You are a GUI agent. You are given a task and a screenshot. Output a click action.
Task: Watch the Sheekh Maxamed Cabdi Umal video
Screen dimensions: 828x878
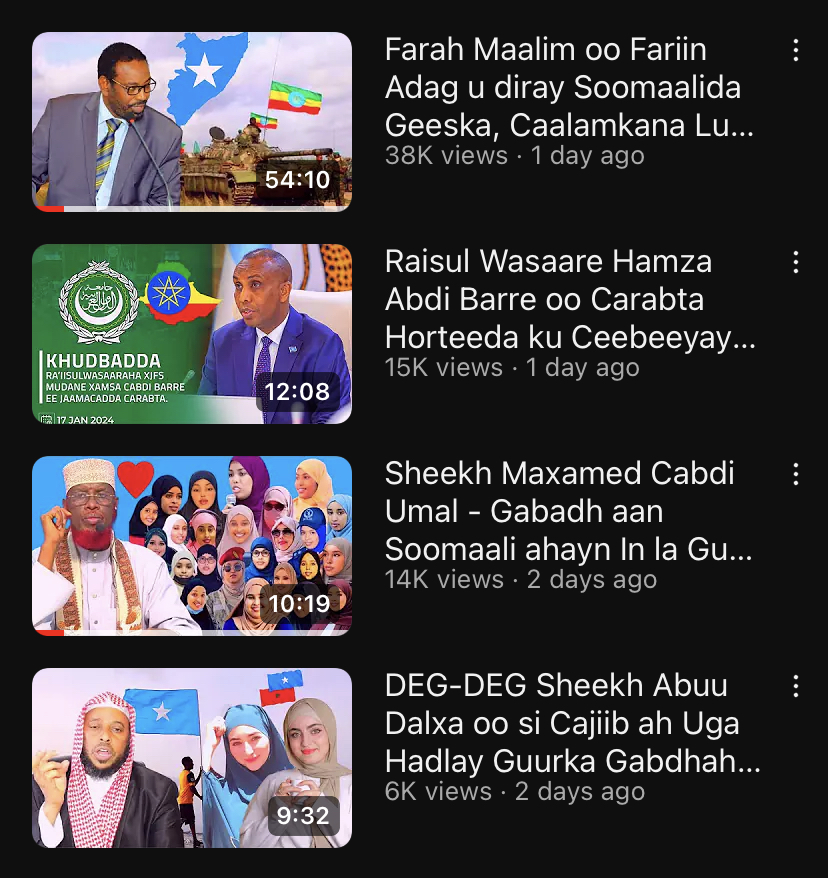(x=192, y=546)
